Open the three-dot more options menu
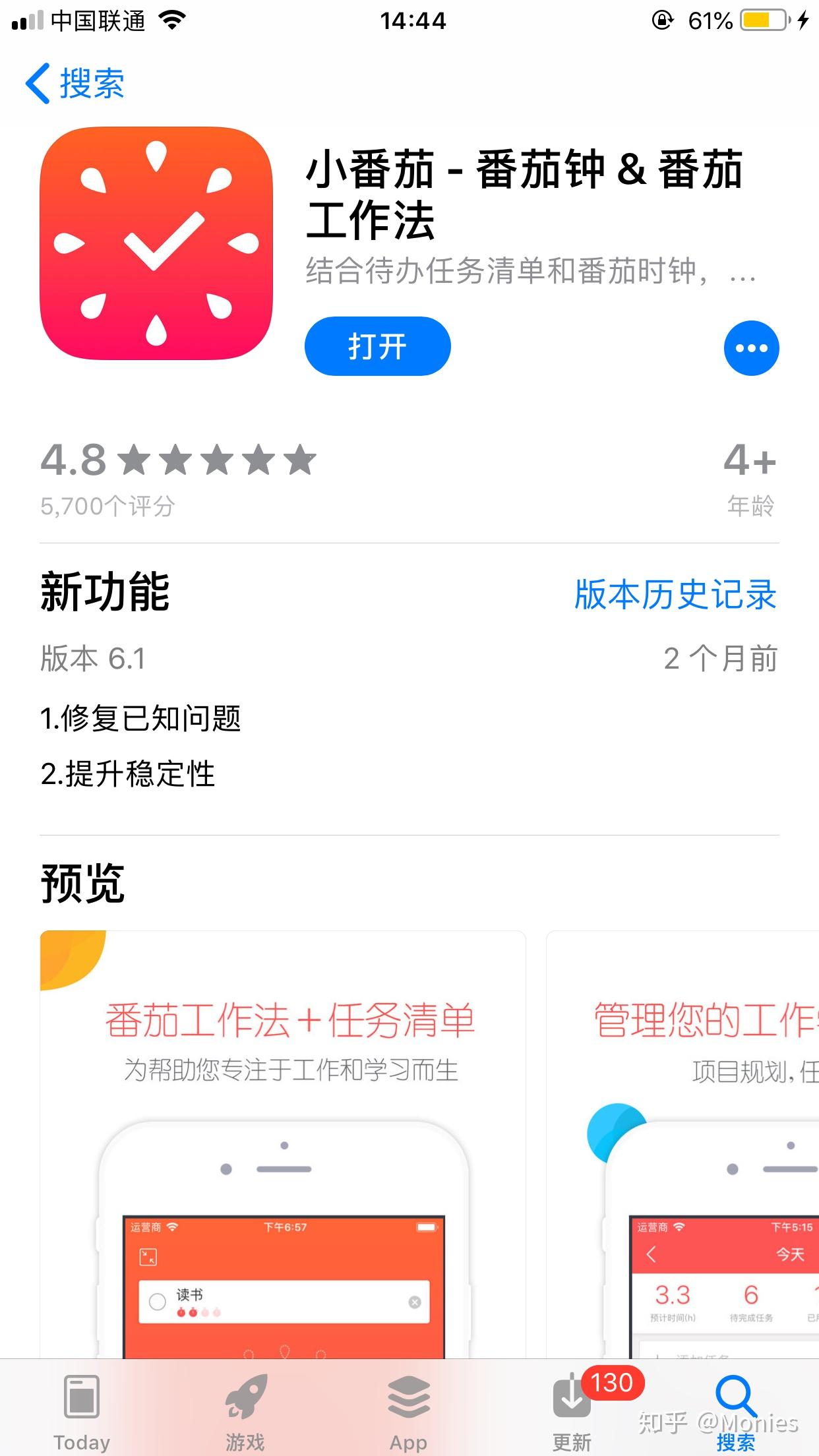This screenshot has height=1456, width=819. (x=751, y=348)
